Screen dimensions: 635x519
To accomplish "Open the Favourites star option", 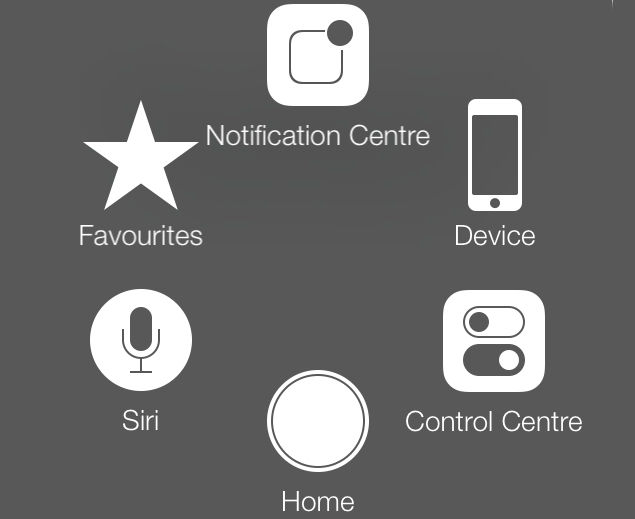I will (140, 160).
